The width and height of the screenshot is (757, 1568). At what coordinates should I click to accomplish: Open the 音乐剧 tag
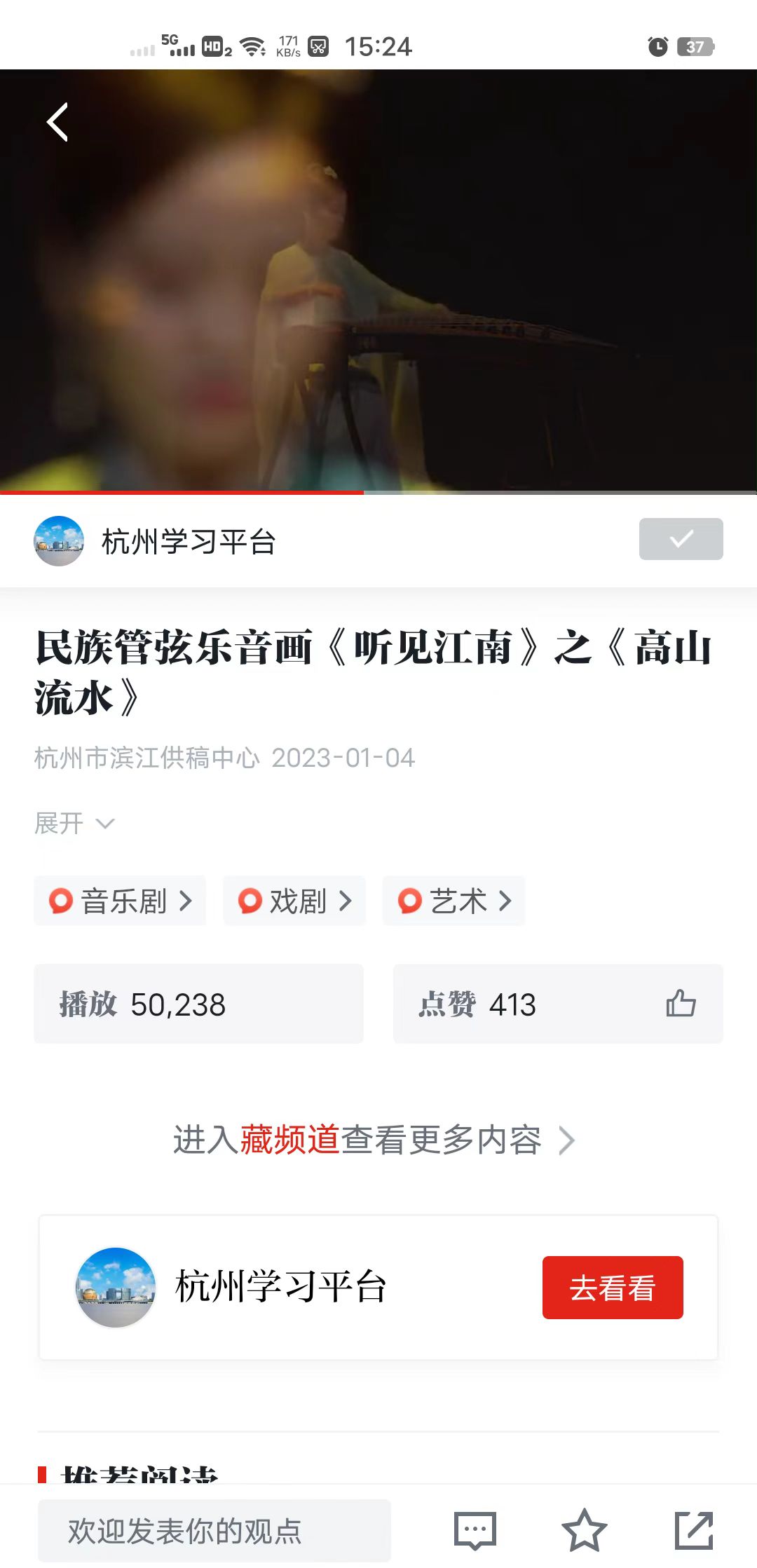click(x=121, y=901)
